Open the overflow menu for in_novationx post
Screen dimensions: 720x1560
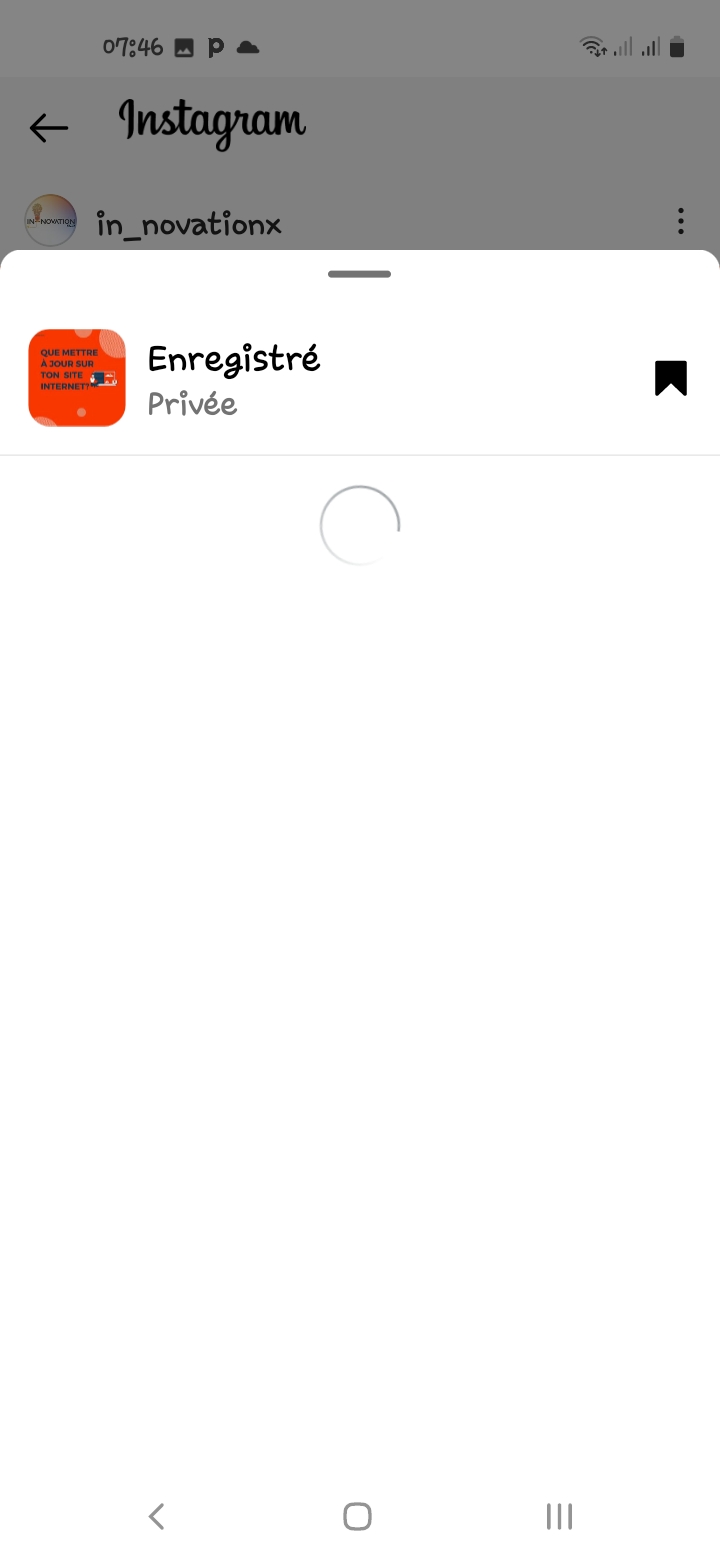tap(680, 221)
